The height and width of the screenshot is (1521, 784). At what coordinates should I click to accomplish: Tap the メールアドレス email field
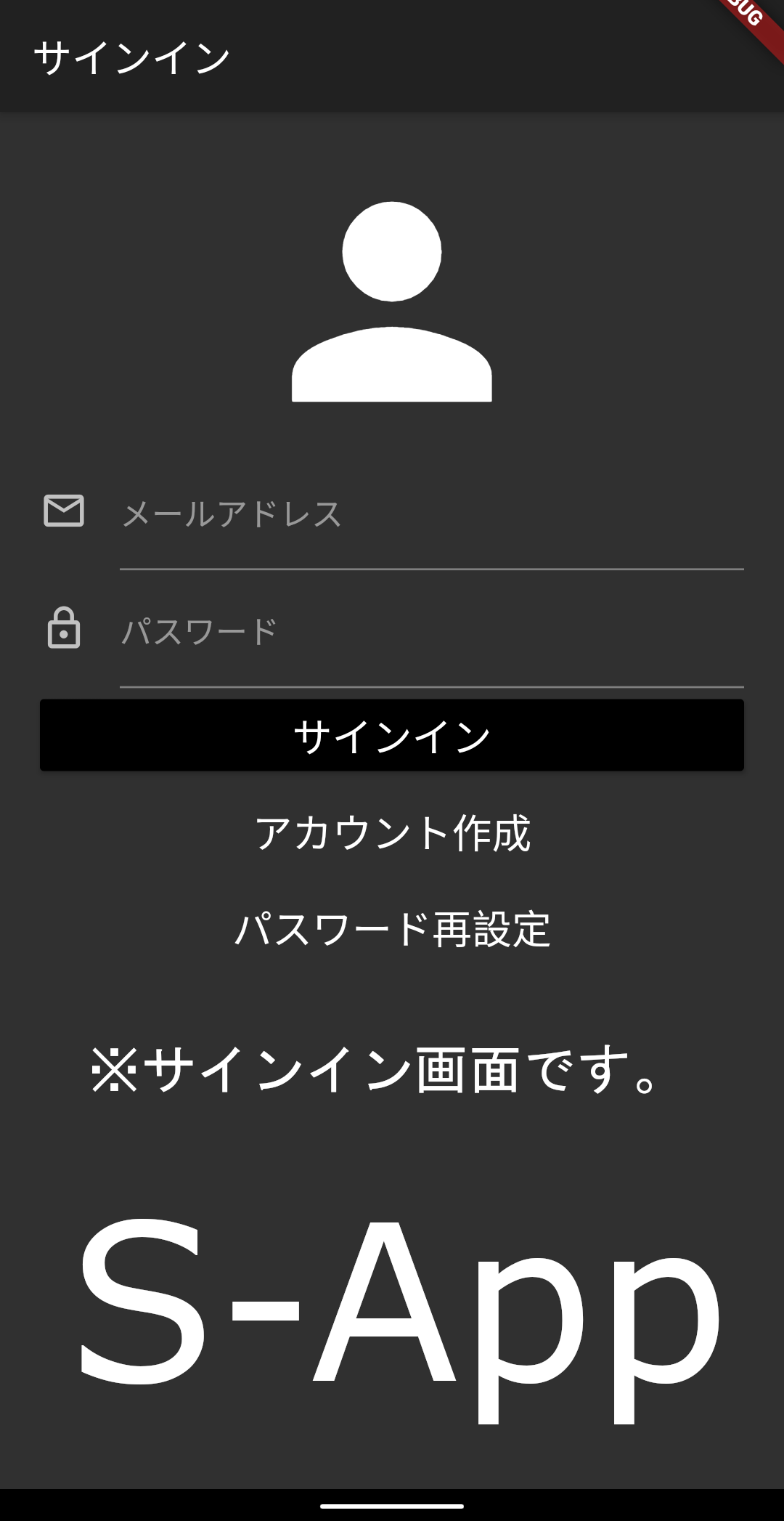431,514
